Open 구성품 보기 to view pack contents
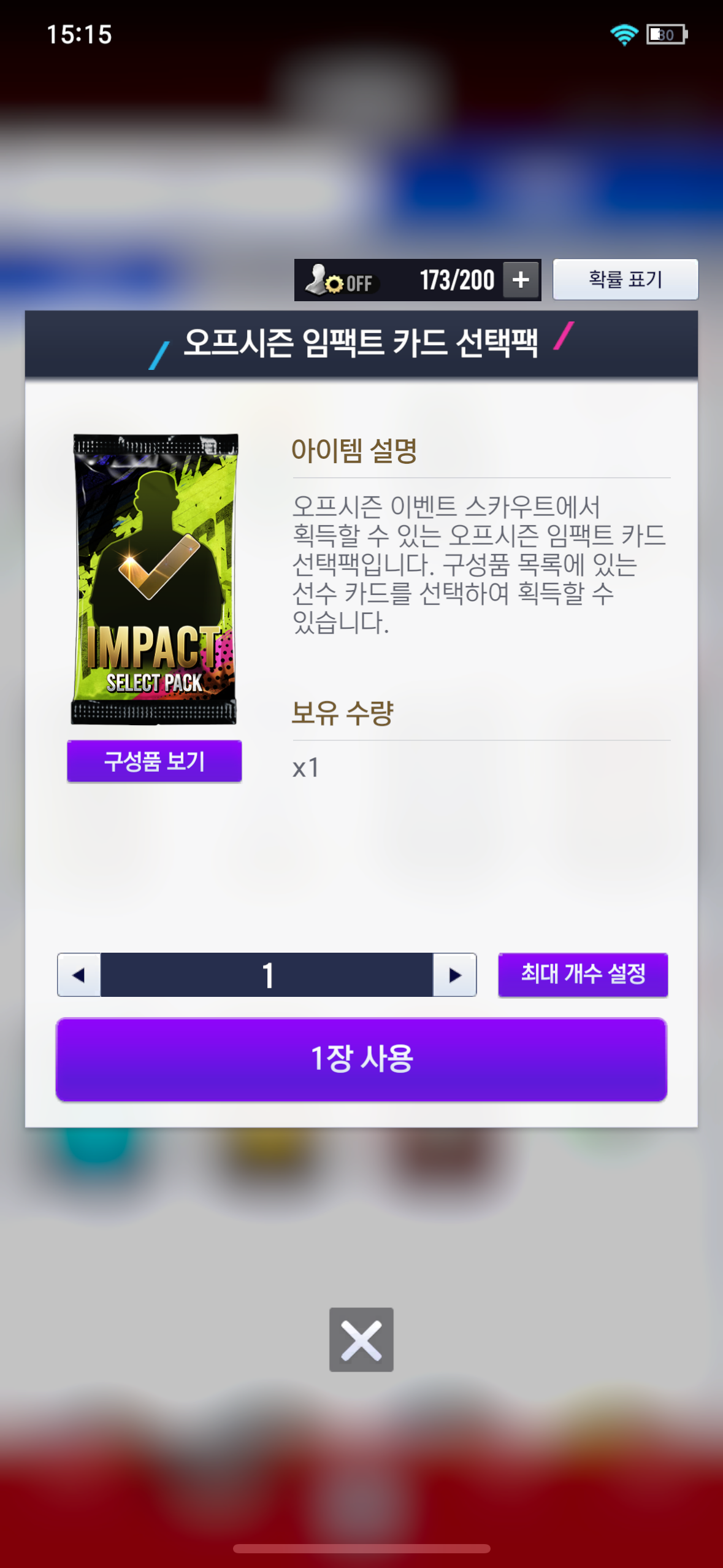Viewport: 723px width, 1568px height. (x=154, y=761)
